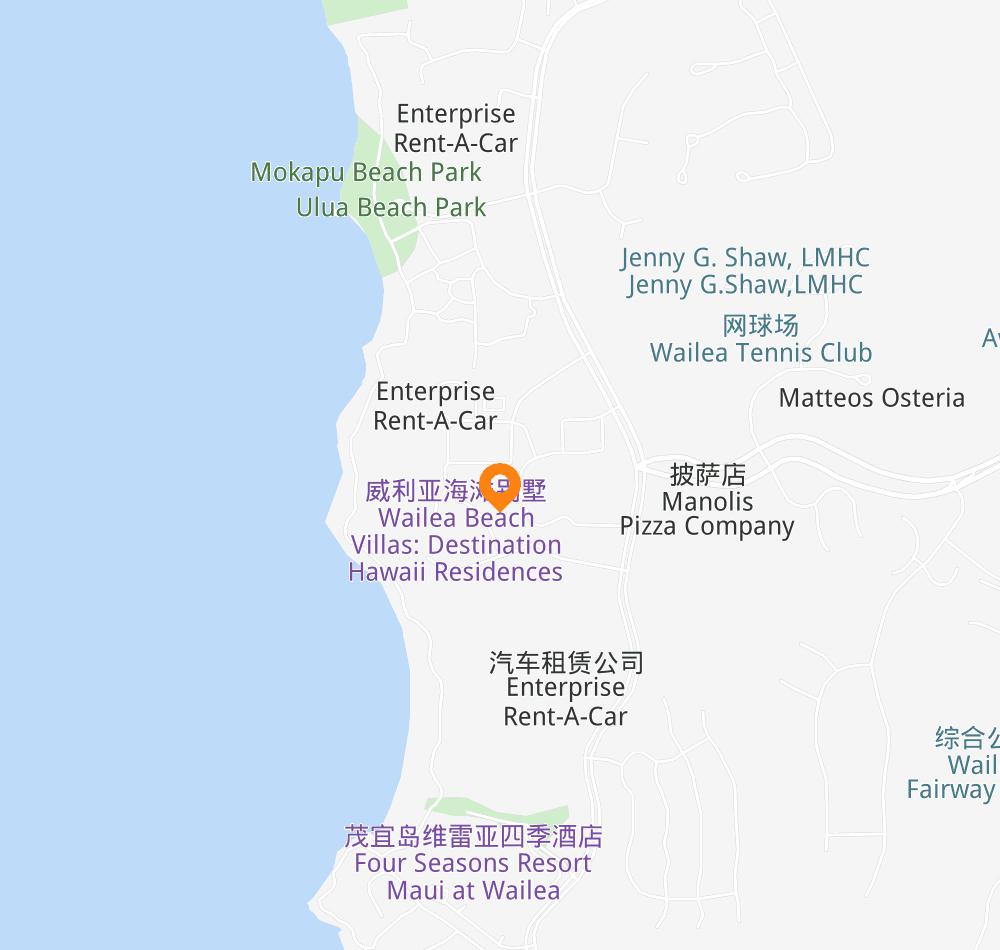Select Manolis Pizza Company on map

click(x=707, y=513)
